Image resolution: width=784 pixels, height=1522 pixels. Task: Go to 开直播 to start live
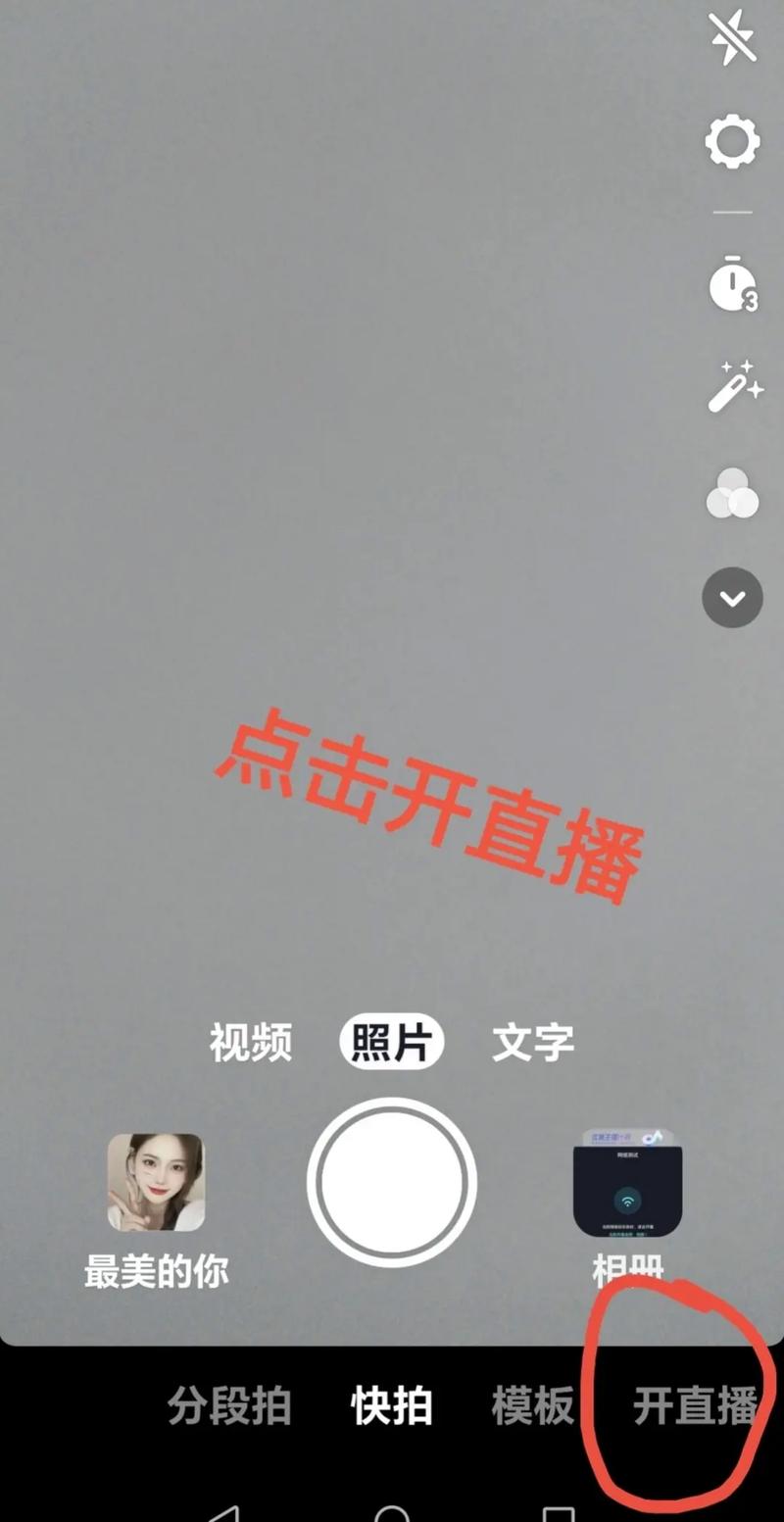tap(694, 1406)
